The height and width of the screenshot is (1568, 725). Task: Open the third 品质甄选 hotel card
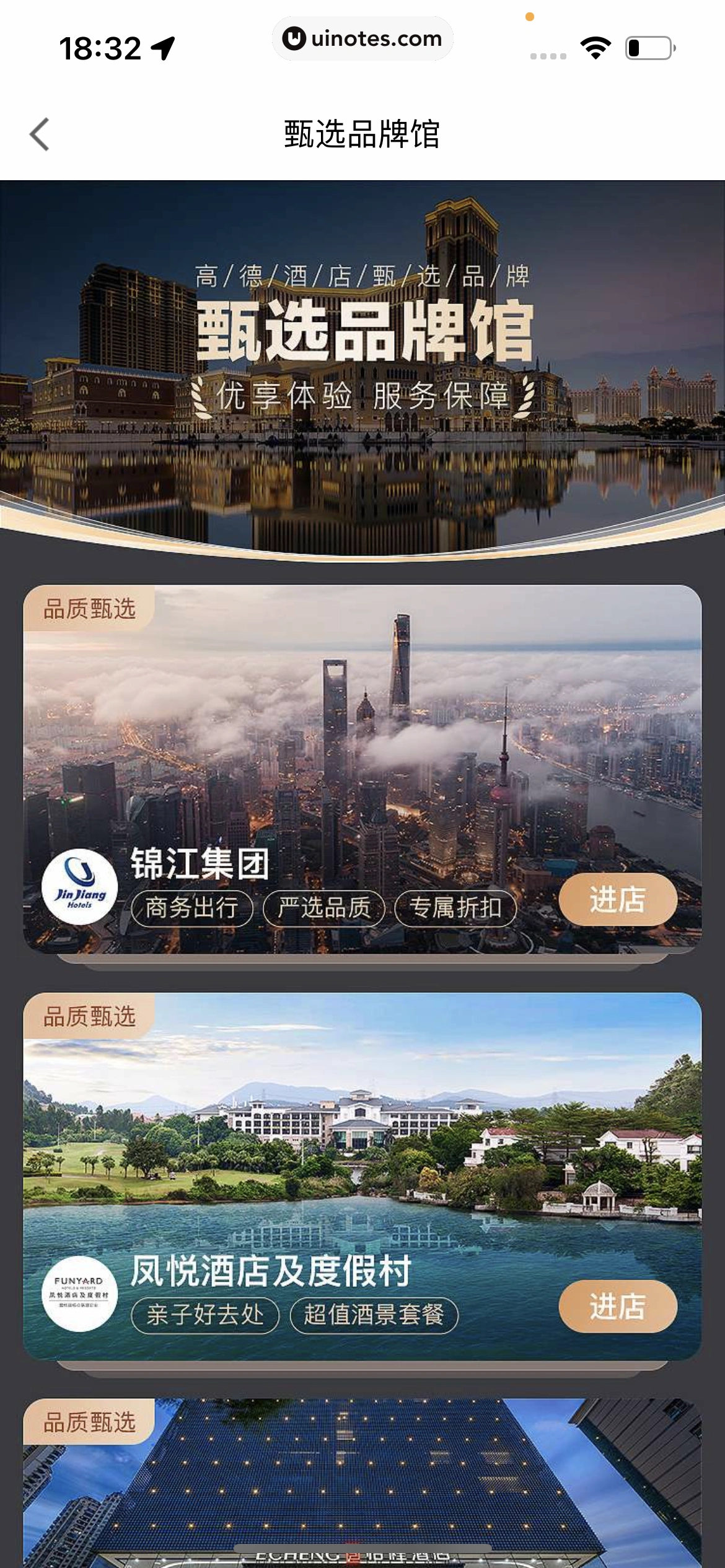point(362,1486)
